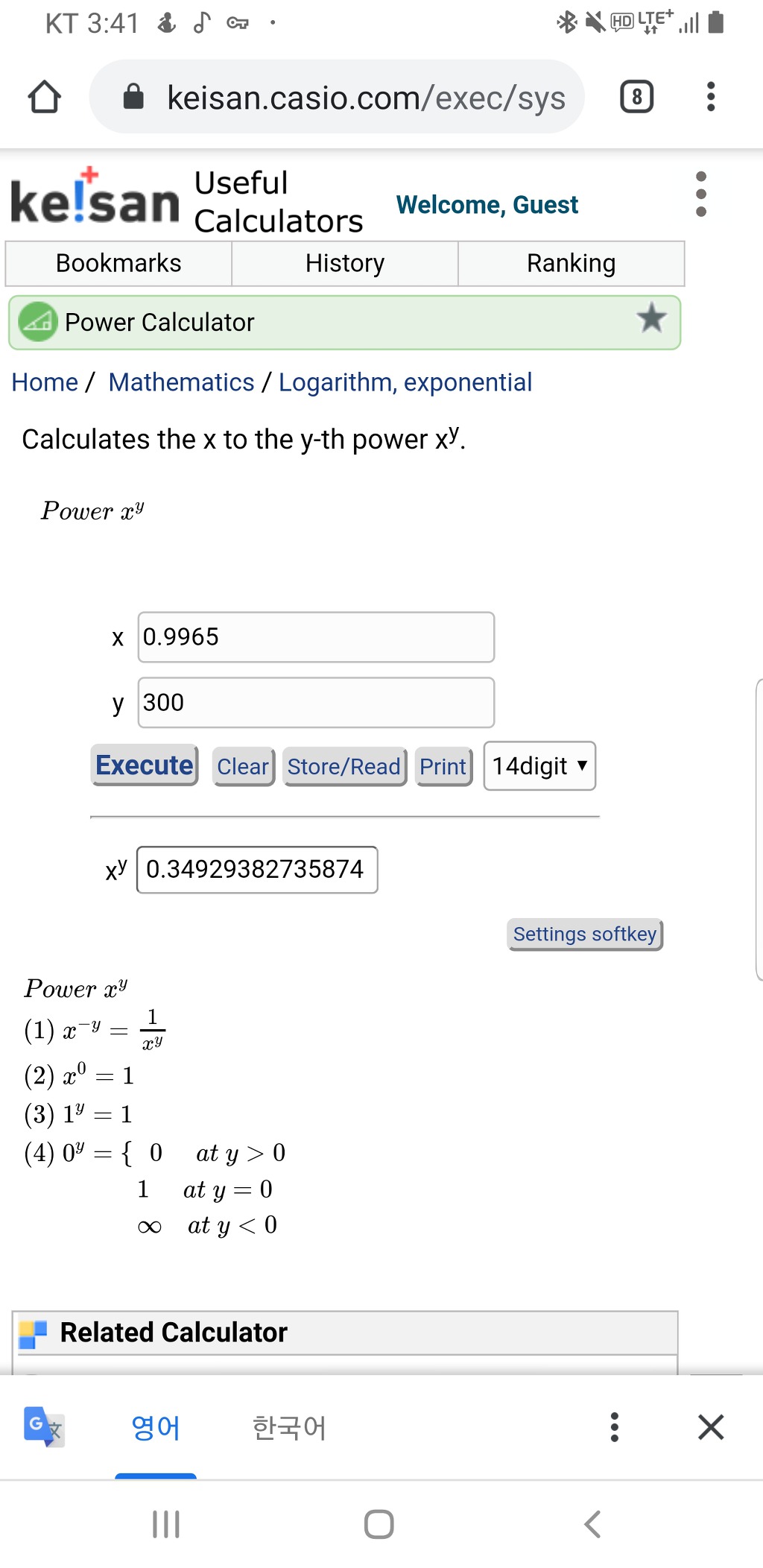Open the History tab
The image size is (763, 1568).
[x=345, y=263]
